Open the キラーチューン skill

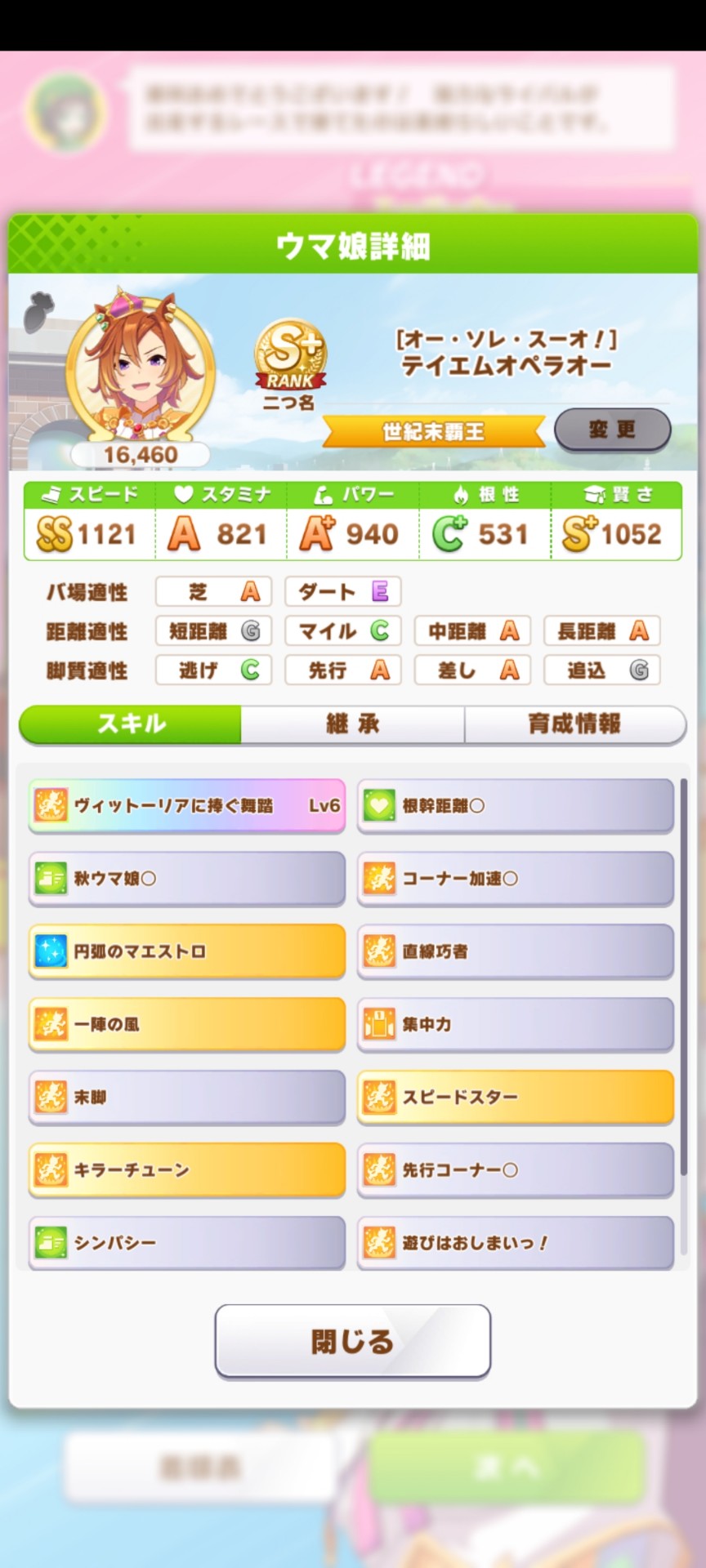(187, 1169)
